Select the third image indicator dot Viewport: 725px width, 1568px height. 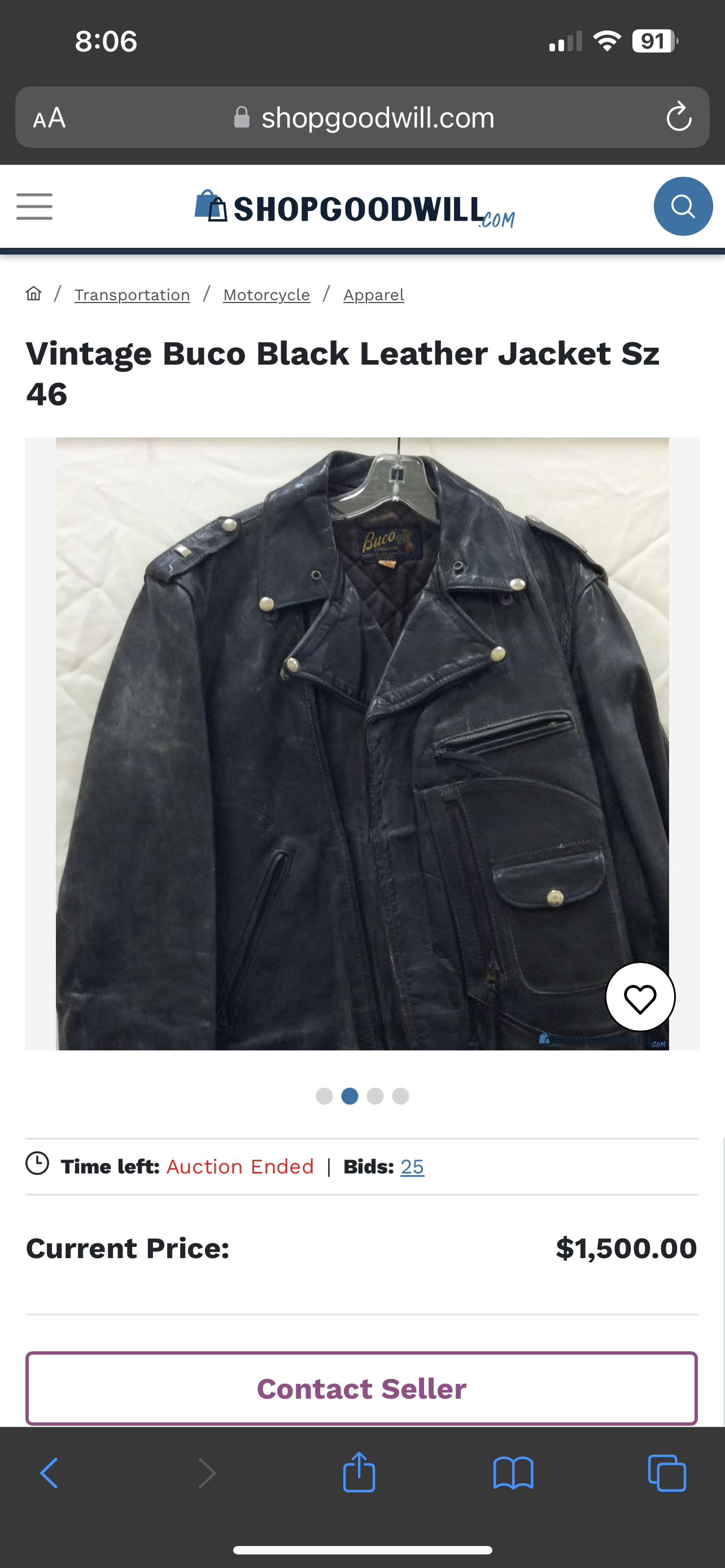click(375, 1096)
